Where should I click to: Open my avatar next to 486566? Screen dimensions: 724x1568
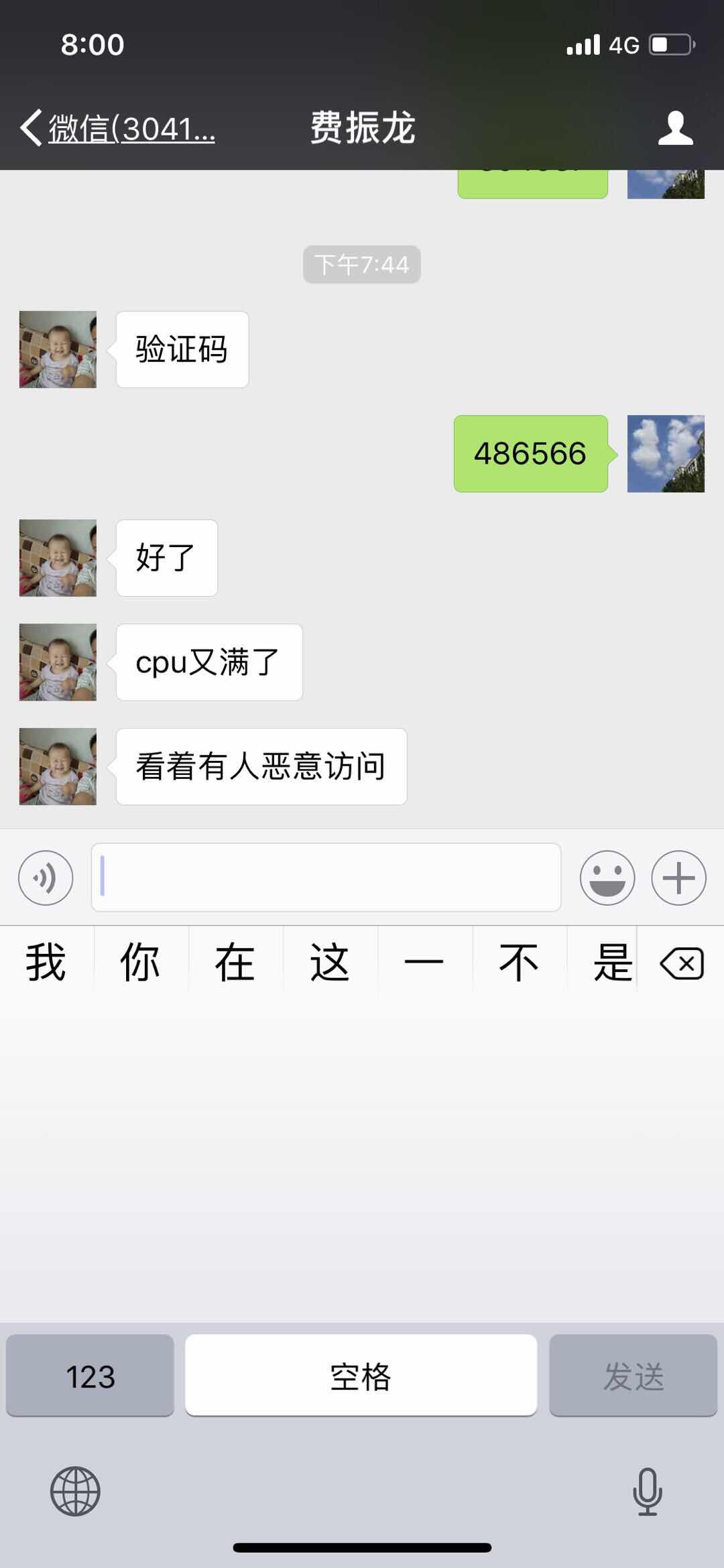(x=666, y=454)
